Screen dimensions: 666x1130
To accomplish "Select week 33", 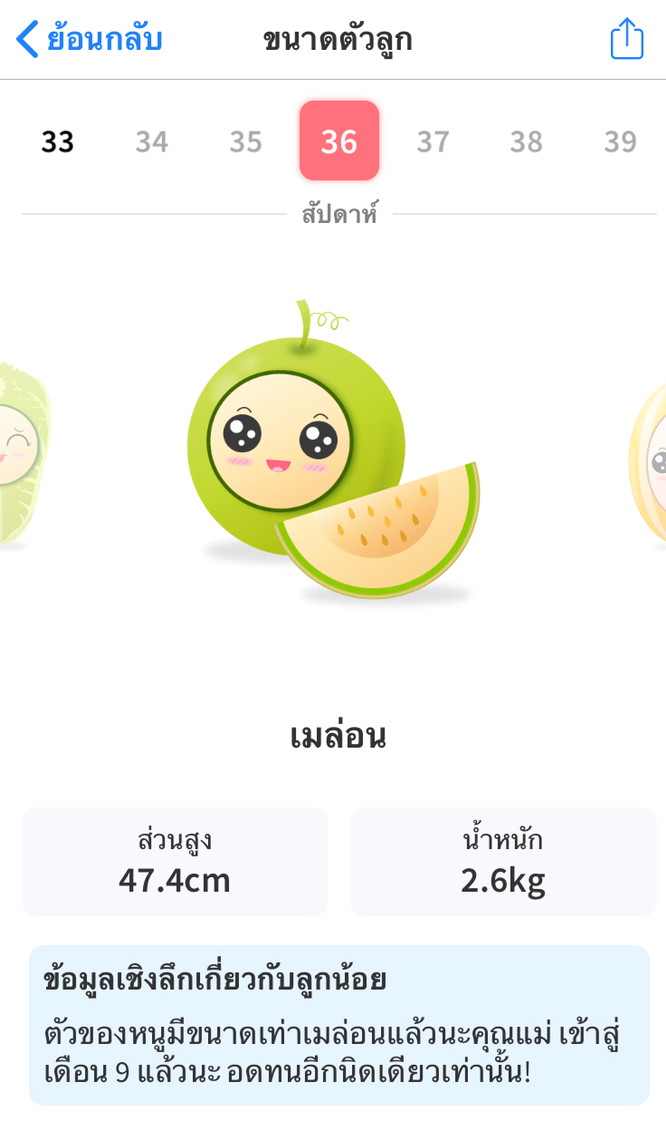I will [58, 142].
